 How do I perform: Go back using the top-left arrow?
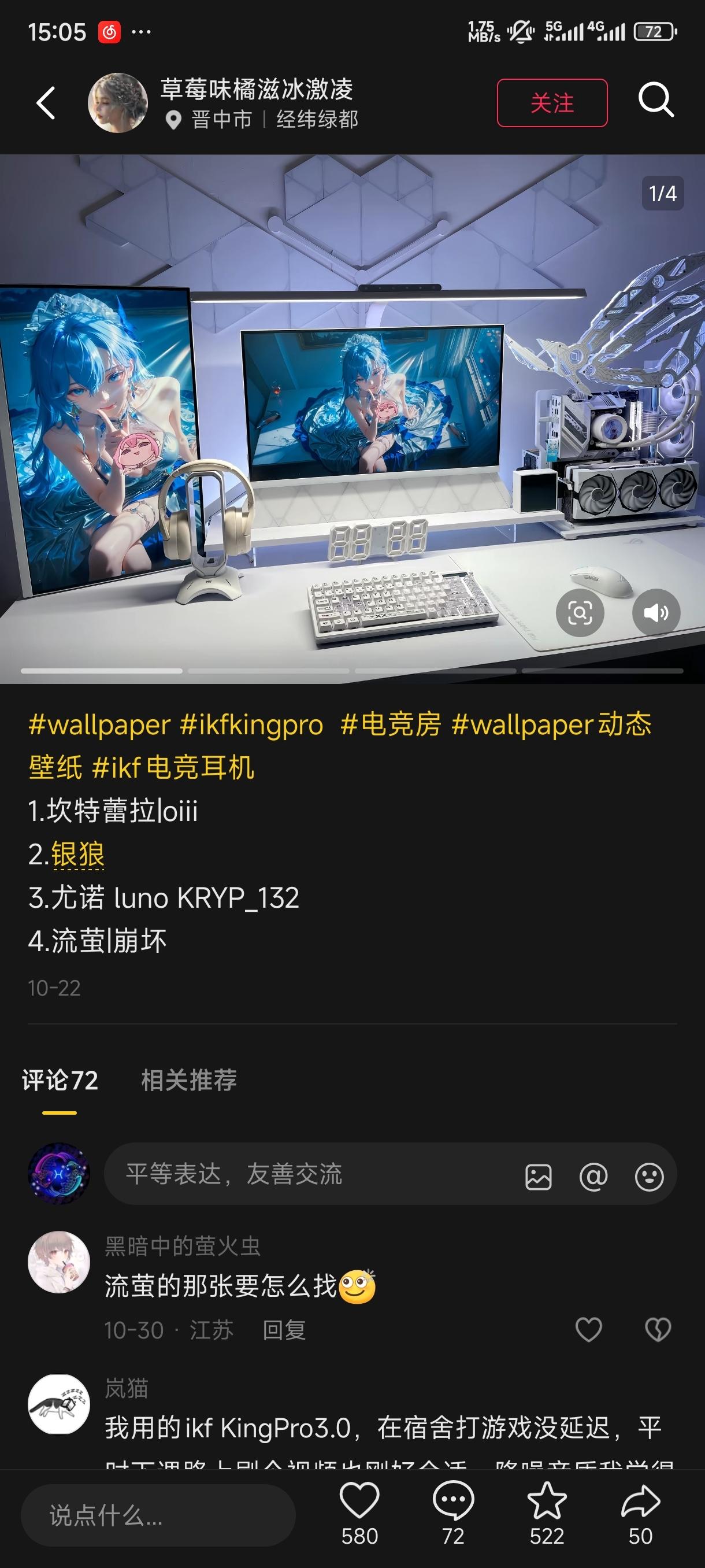click(x=46, y=103)
